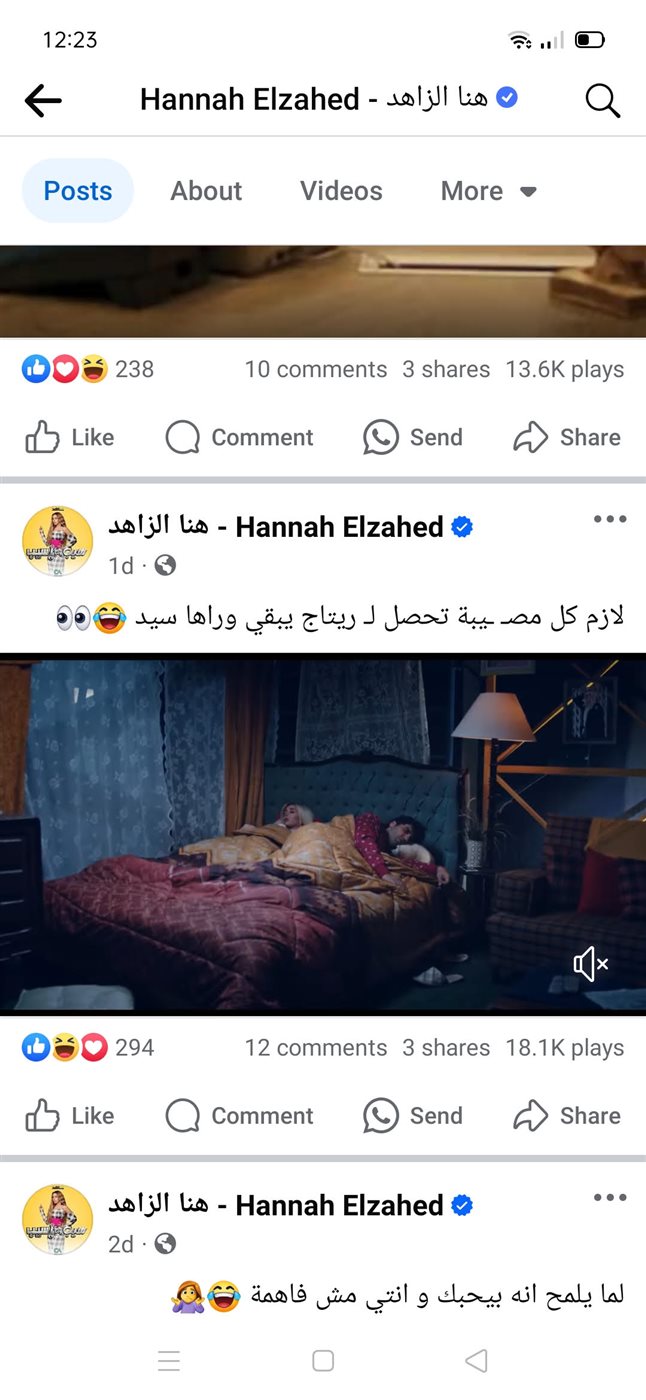
Task: Comment on the post with 13.6K plays
Action: (x=239, y=437)
